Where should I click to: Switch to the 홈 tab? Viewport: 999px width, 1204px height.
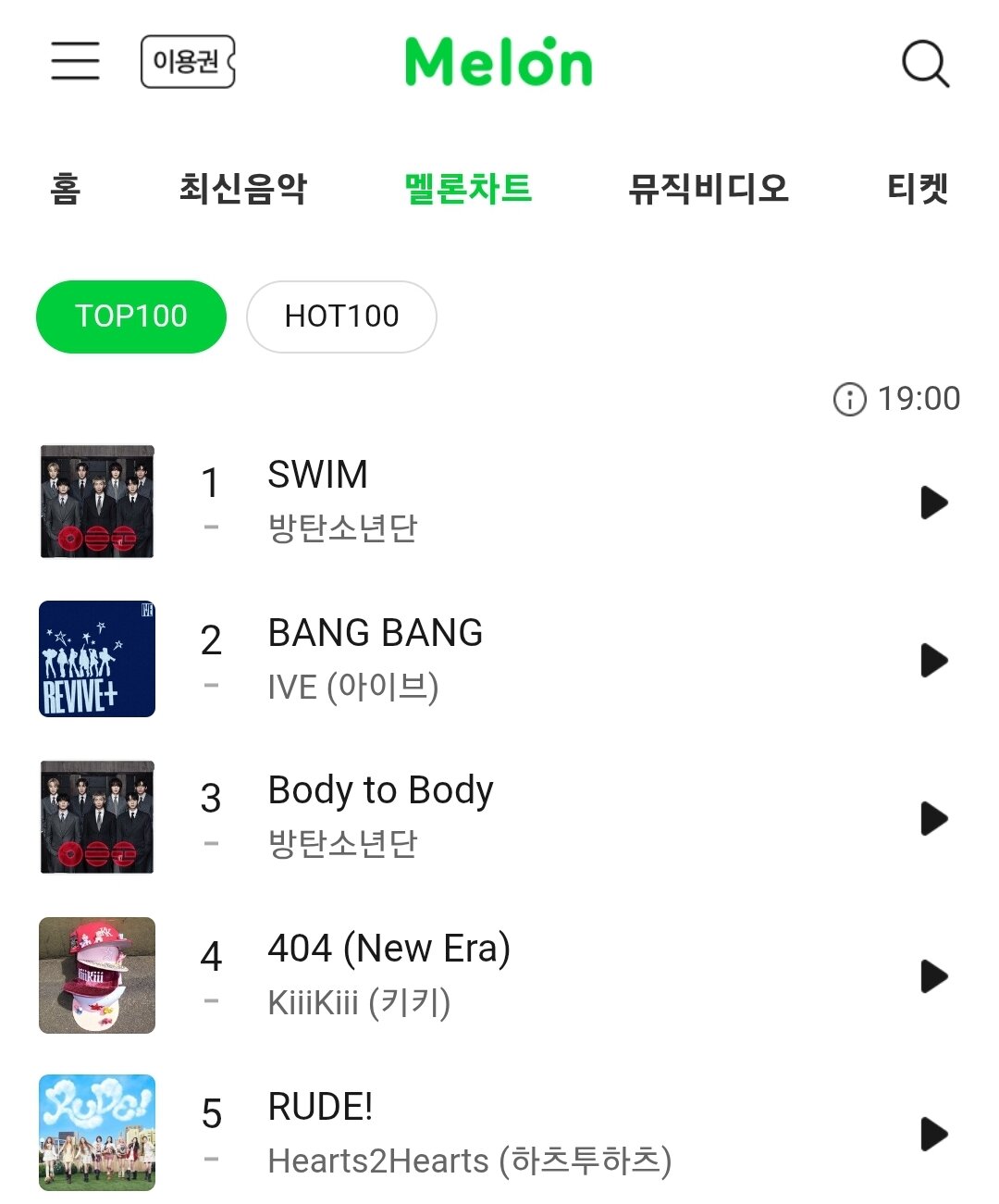click(x=66, y=189)
